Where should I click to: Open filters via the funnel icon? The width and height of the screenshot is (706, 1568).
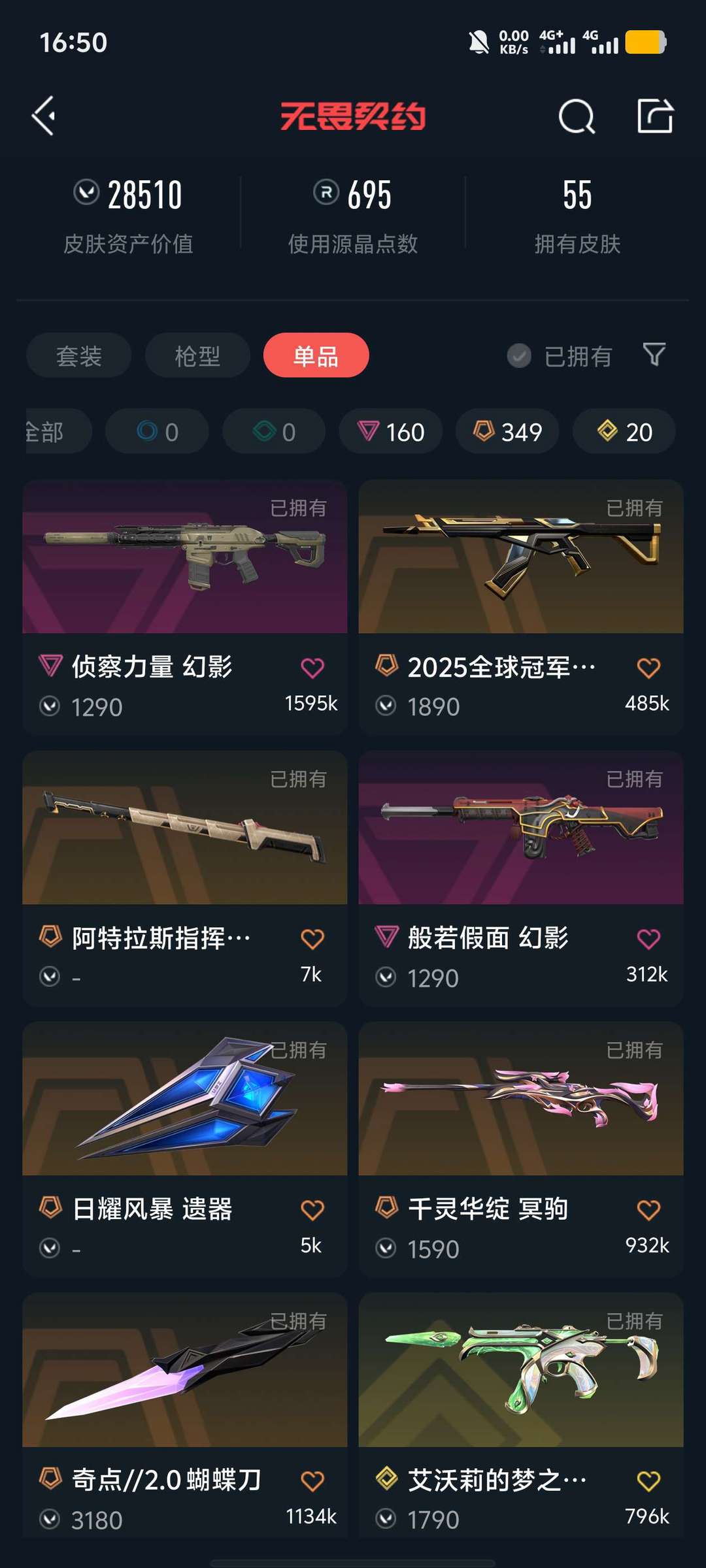pos(653,355)
